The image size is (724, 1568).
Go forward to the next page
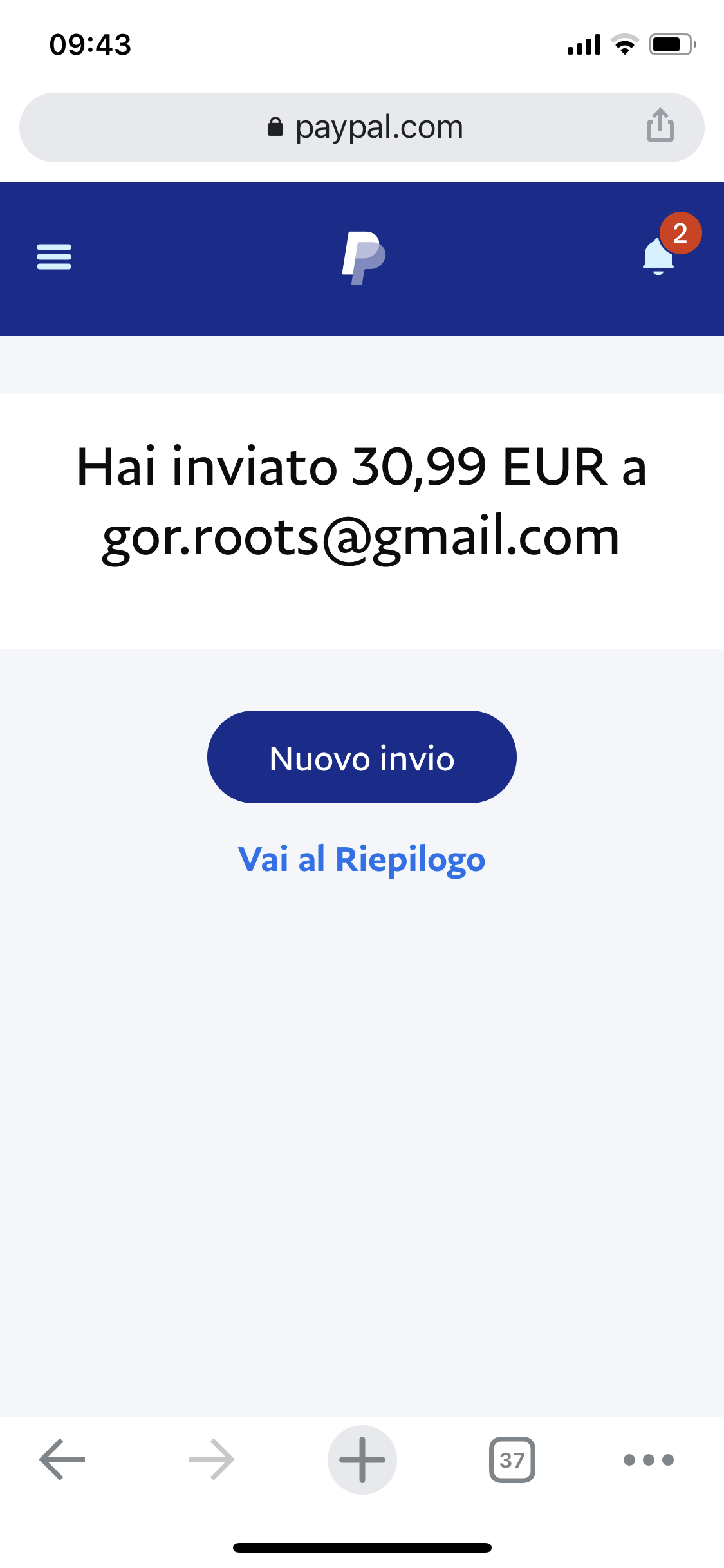[x=211, y=1460]
